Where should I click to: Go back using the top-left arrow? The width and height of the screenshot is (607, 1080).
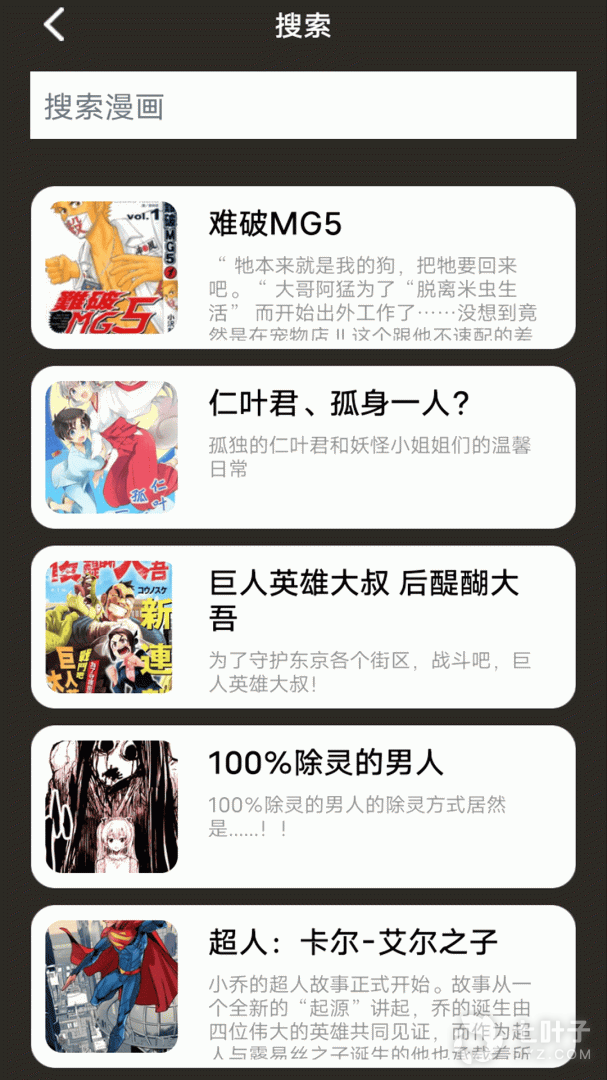54,25
